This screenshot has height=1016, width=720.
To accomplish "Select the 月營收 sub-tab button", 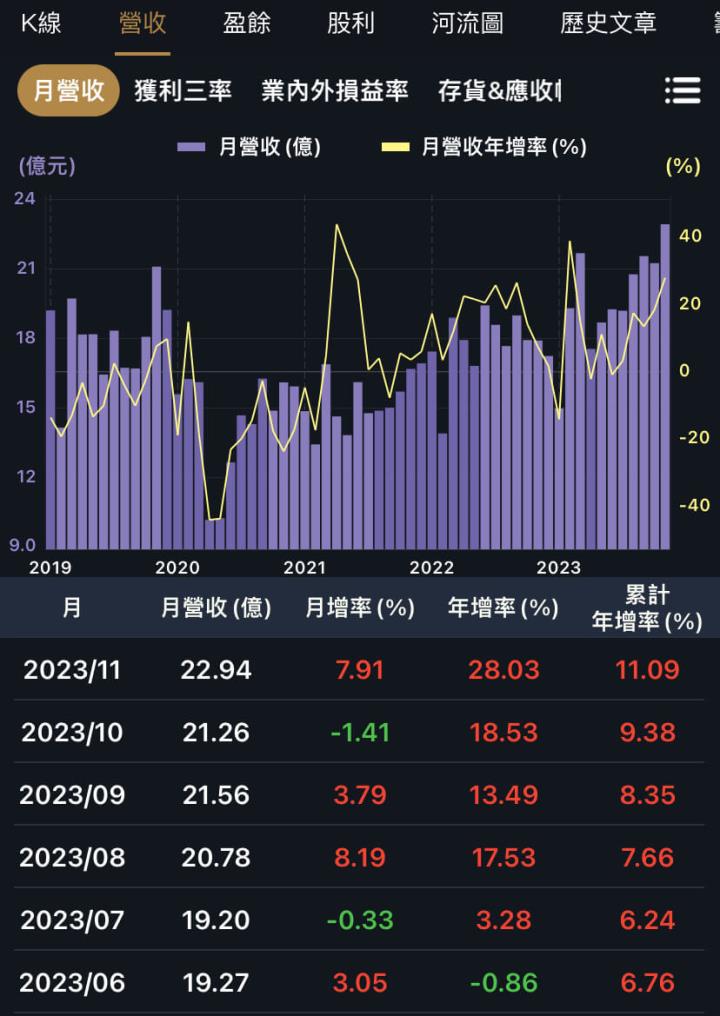I will coord(67,91).
